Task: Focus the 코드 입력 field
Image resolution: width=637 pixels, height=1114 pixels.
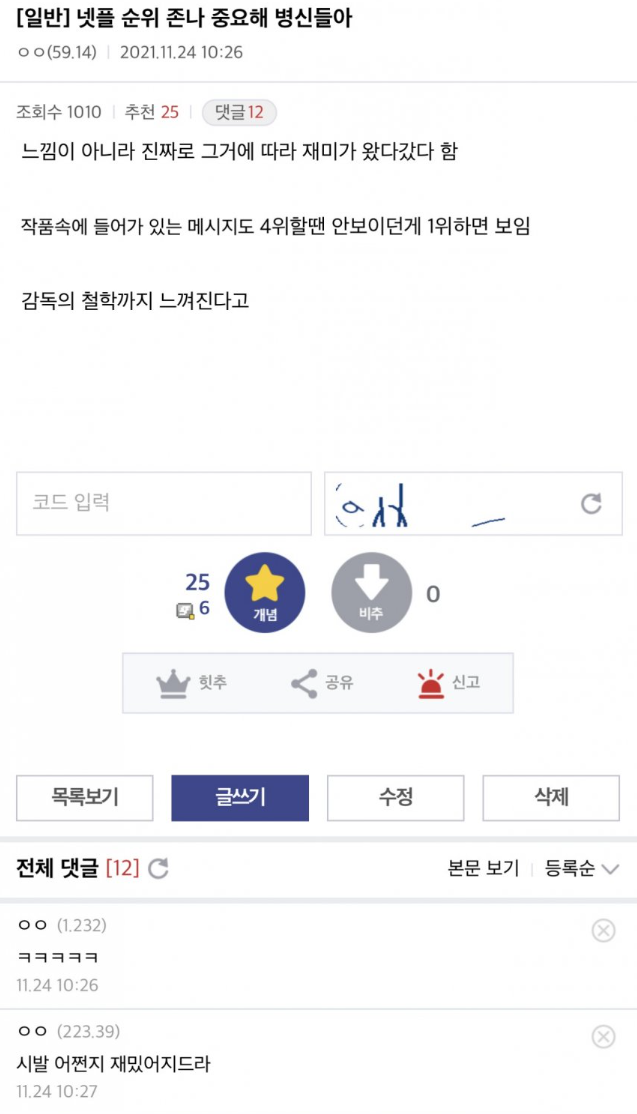Action: pos(164,503)
